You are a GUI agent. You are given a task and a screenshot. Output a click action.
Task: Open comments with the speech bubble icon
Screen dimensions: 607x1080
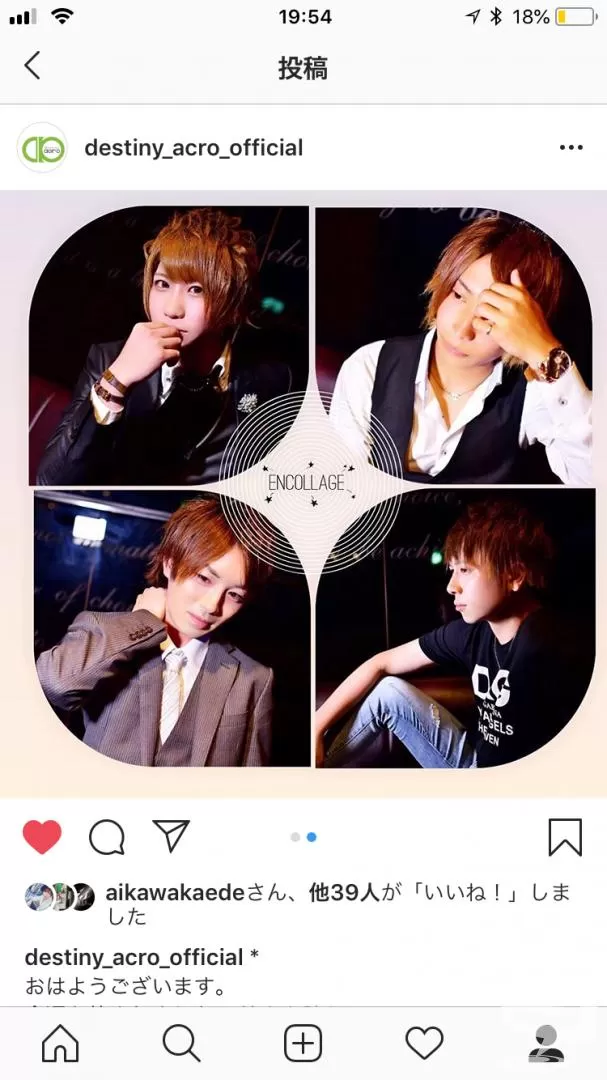tap(107, 837)
